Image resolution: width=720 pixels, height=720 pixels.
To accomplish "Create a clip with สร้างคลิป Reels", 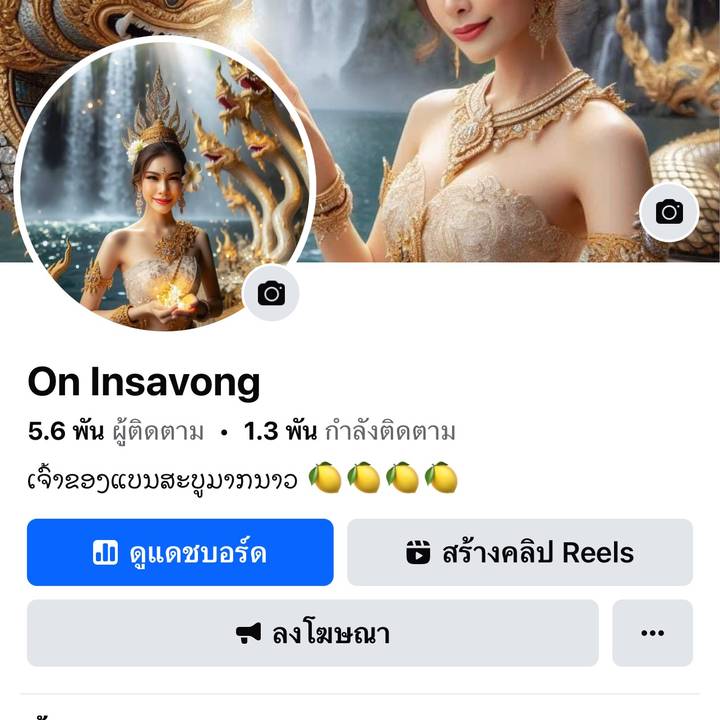I will coord(519,552).
